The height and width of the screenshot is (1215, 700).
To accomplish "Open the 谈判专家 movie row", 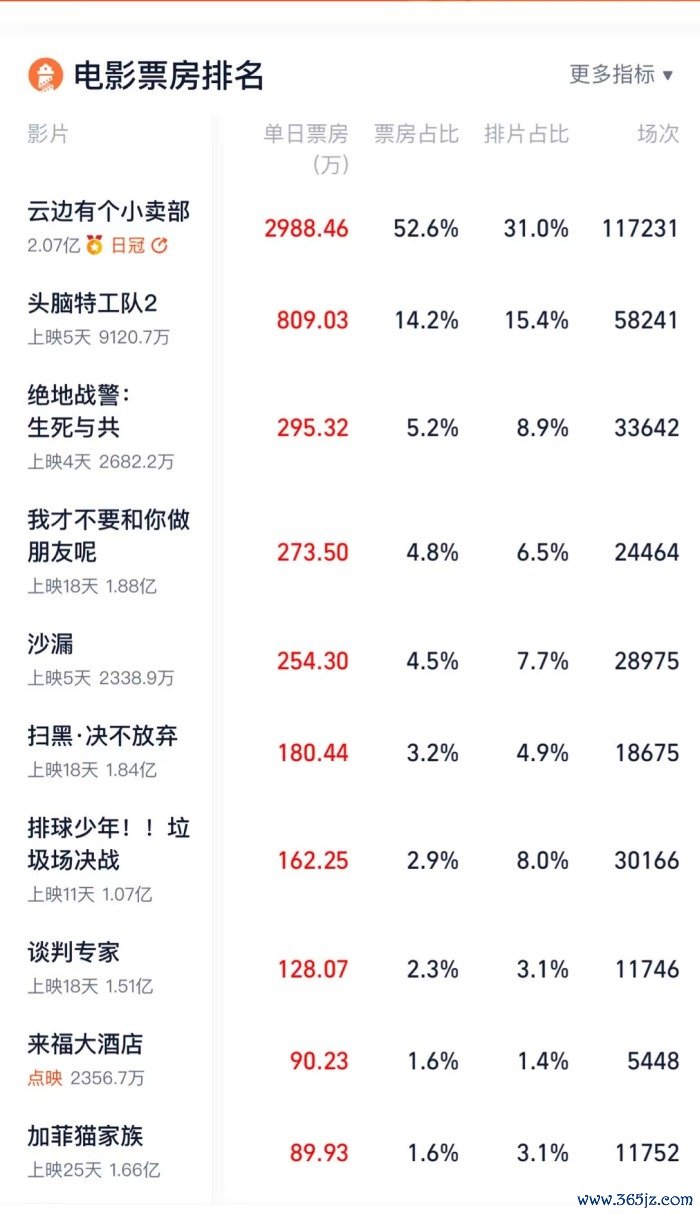I will click(x=350, y=968).
